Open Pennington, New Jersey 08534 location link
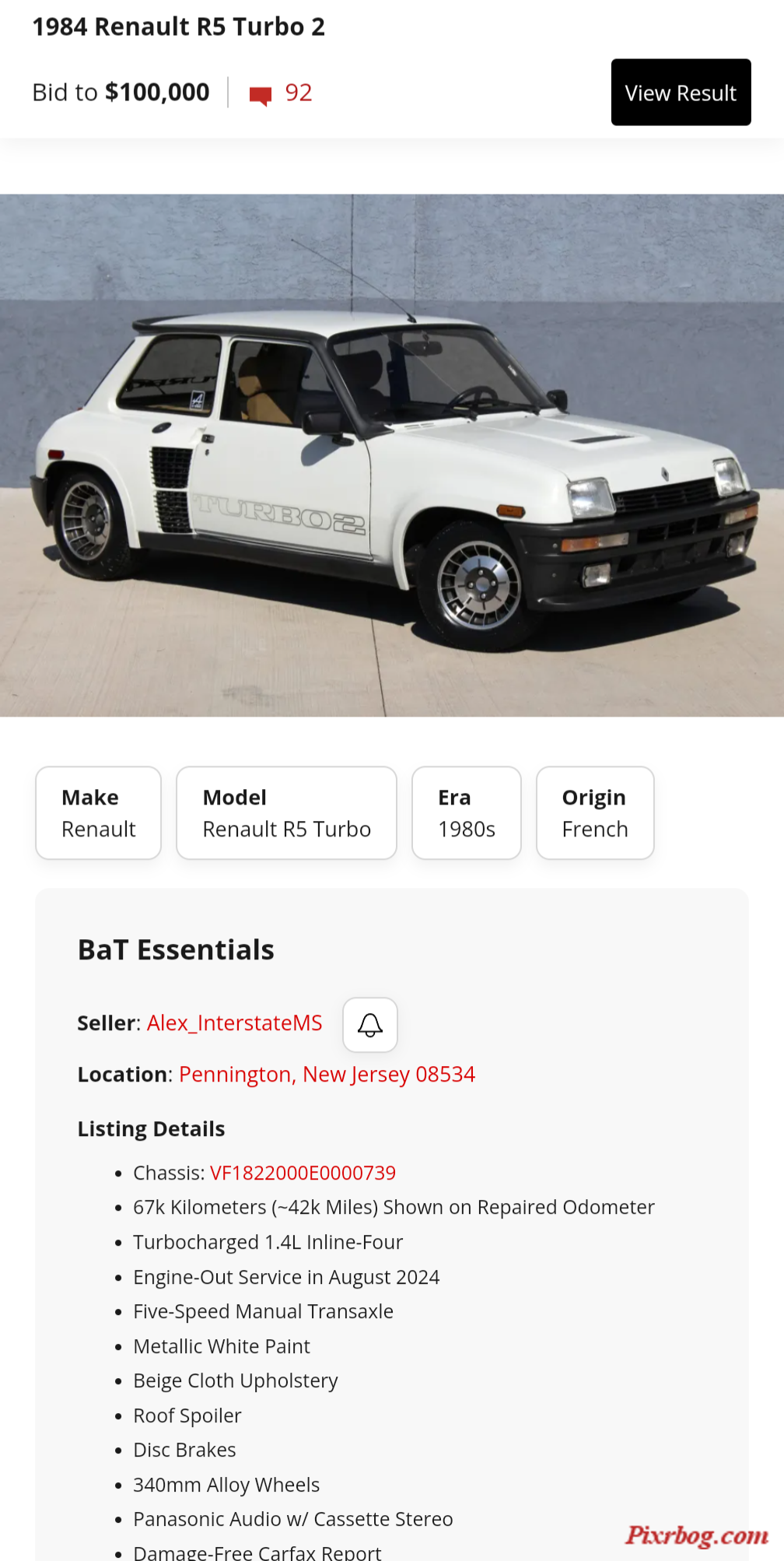 point(327,1075)
